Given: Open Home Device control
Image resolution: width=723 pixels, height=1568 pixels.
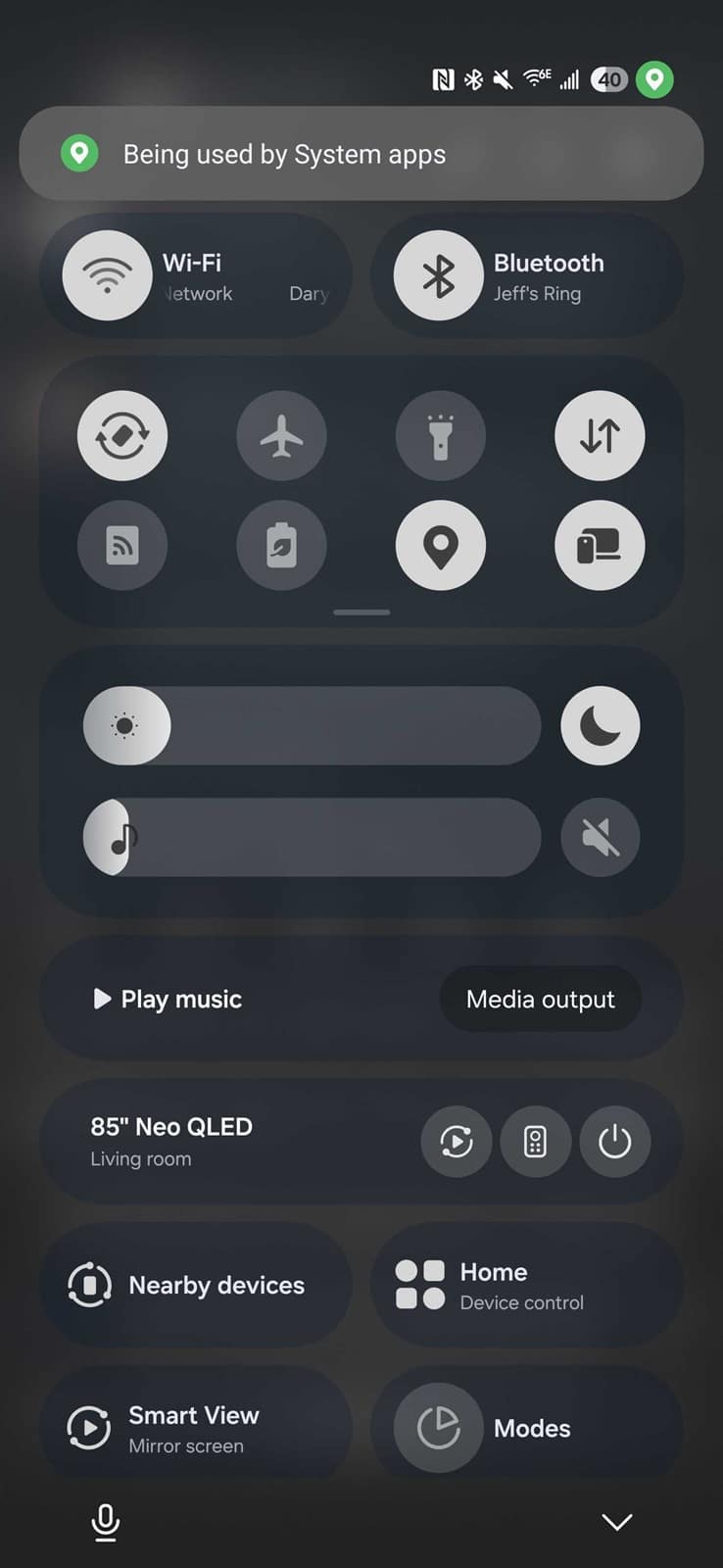Looking at the screenshot, I should (527, 1285).
